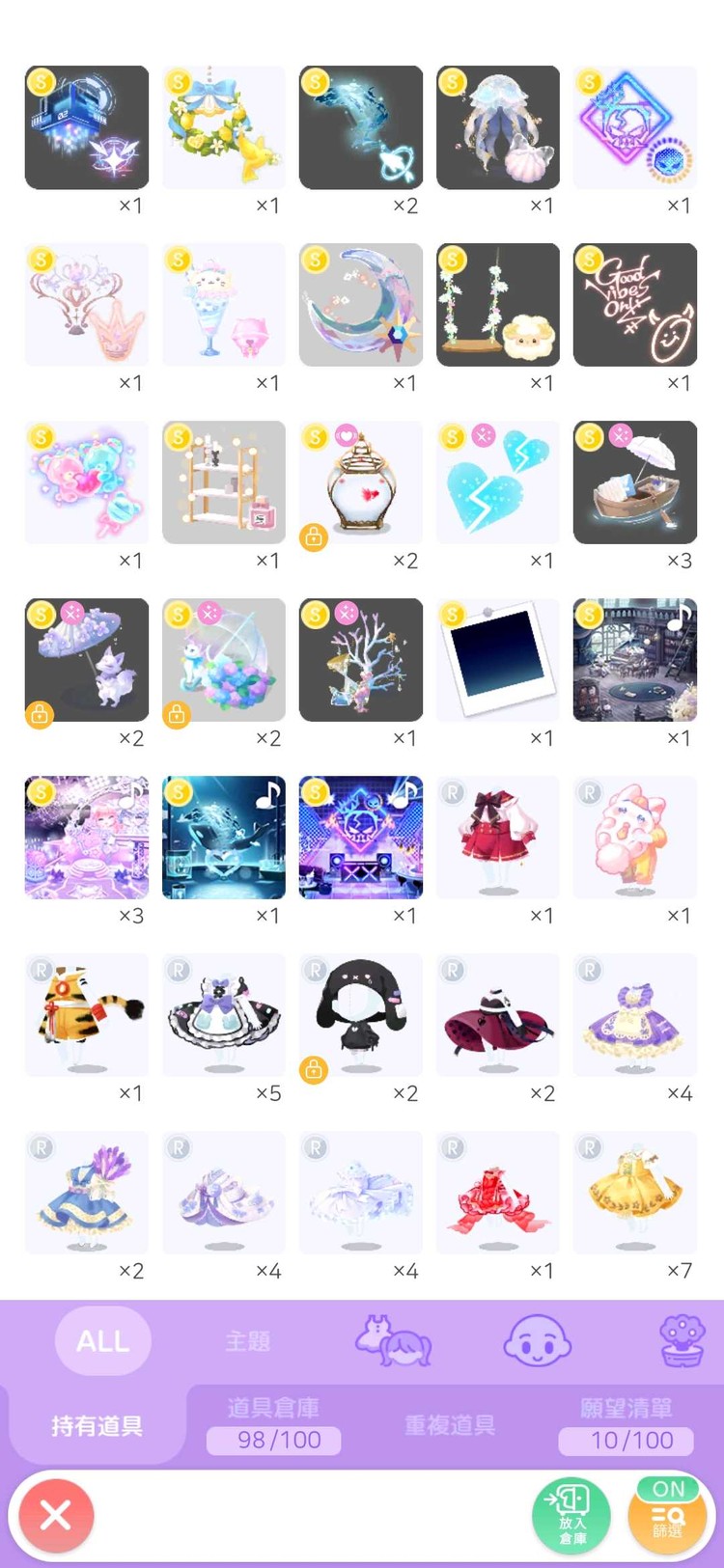Toggle the 篩選 filter button

[x=667, y=1515]
